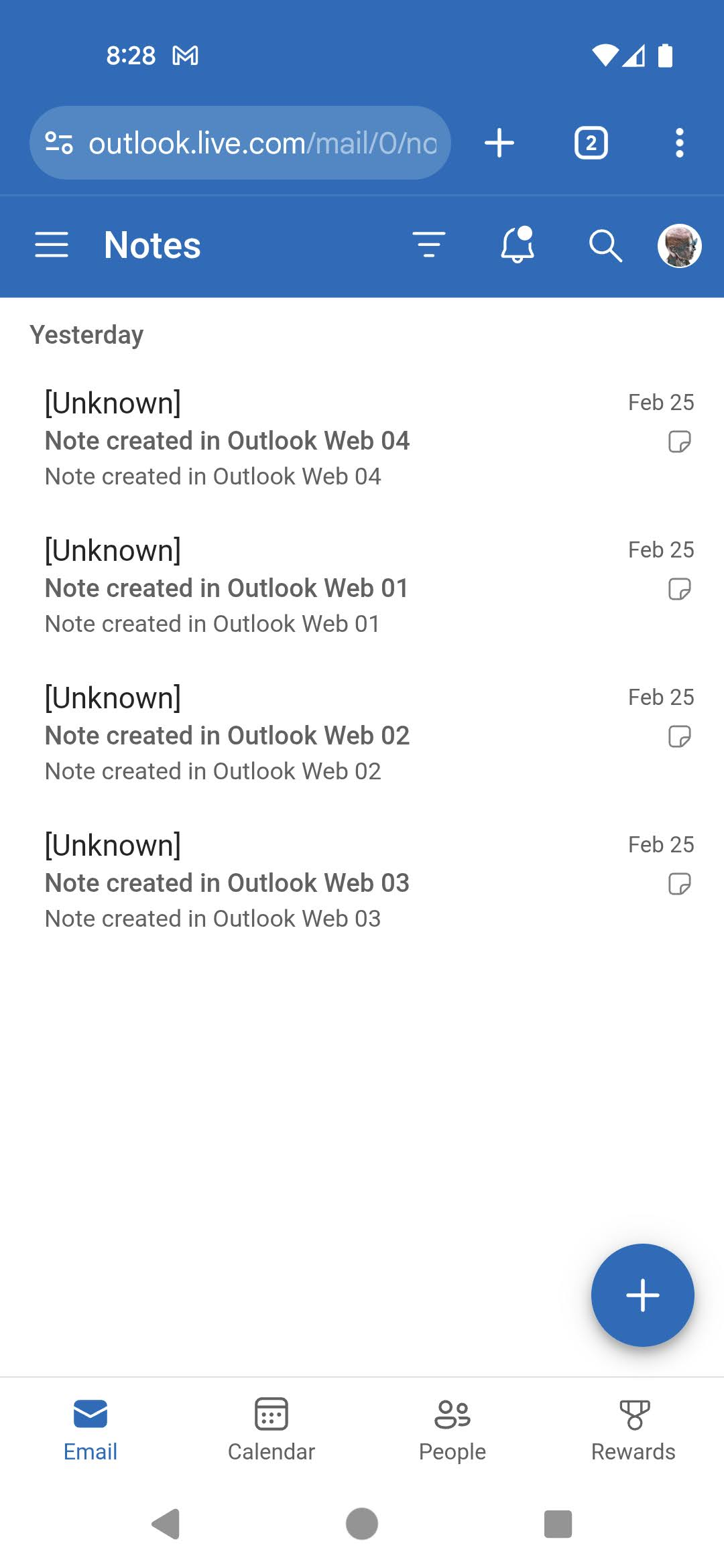Viewport: 724px width, 1568px height.
Task: Open the notifications bell
Action: [x=518, y=245]
